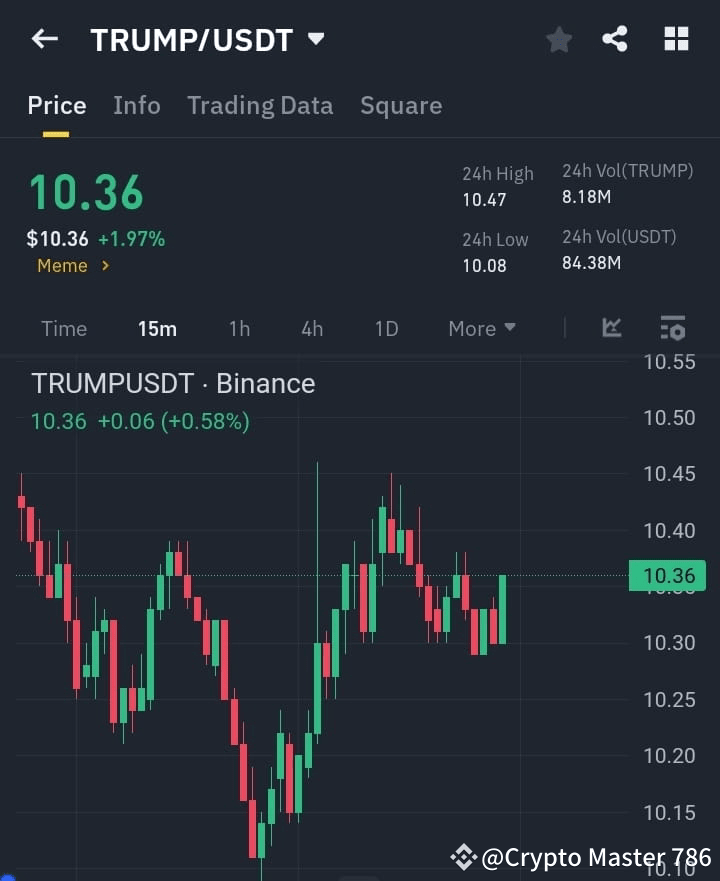Enable the 1D chart interval
The height and width of the screenshot is (881, 720).
click(x=386, y=328)
